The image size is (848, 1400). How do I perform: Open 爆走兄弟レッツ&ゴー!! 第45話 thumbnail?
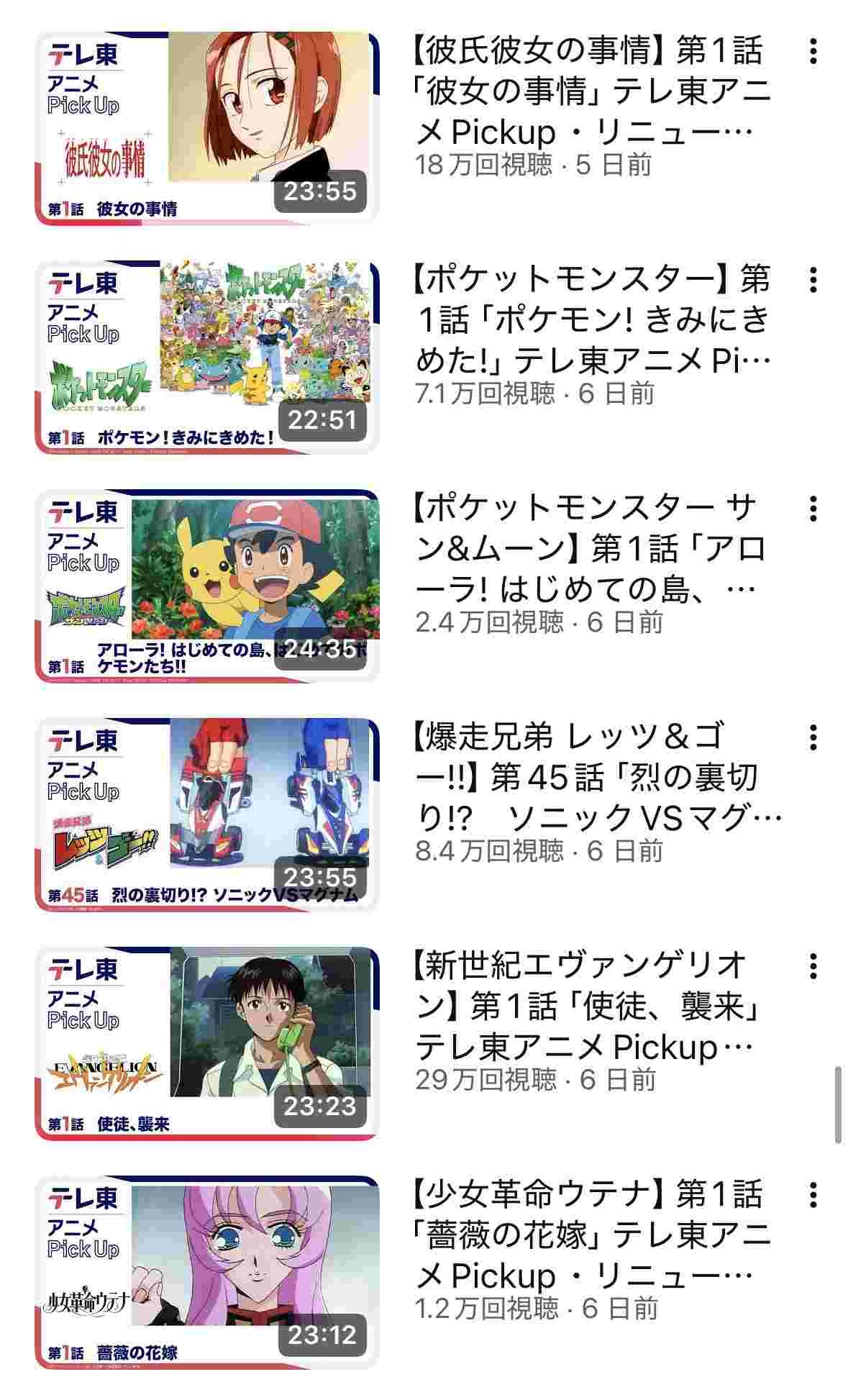(x=207, y=814)
